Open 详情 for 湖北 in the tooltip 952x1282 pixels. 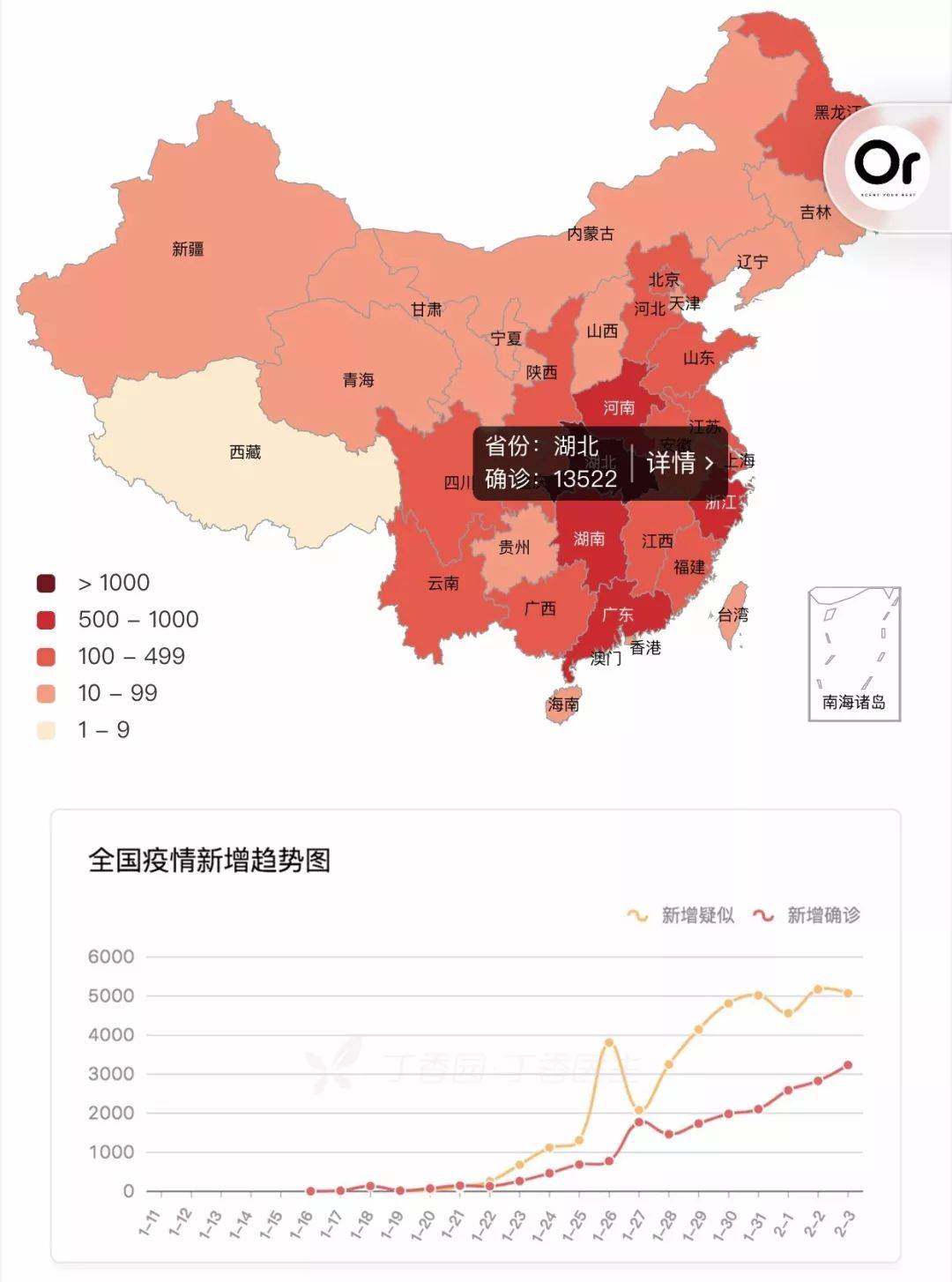[x=679, y=462]
